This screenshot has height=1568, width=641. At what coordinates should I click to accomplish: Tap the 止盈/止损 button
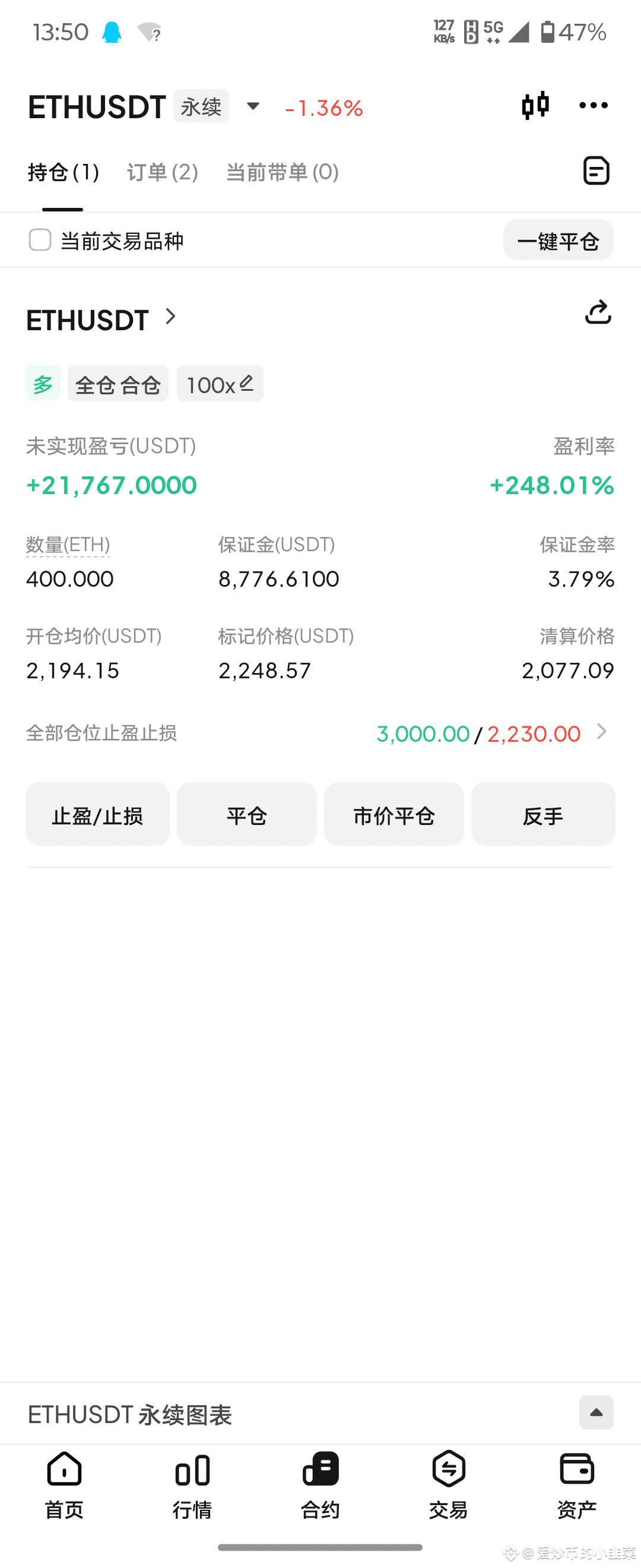coord(97,815)
